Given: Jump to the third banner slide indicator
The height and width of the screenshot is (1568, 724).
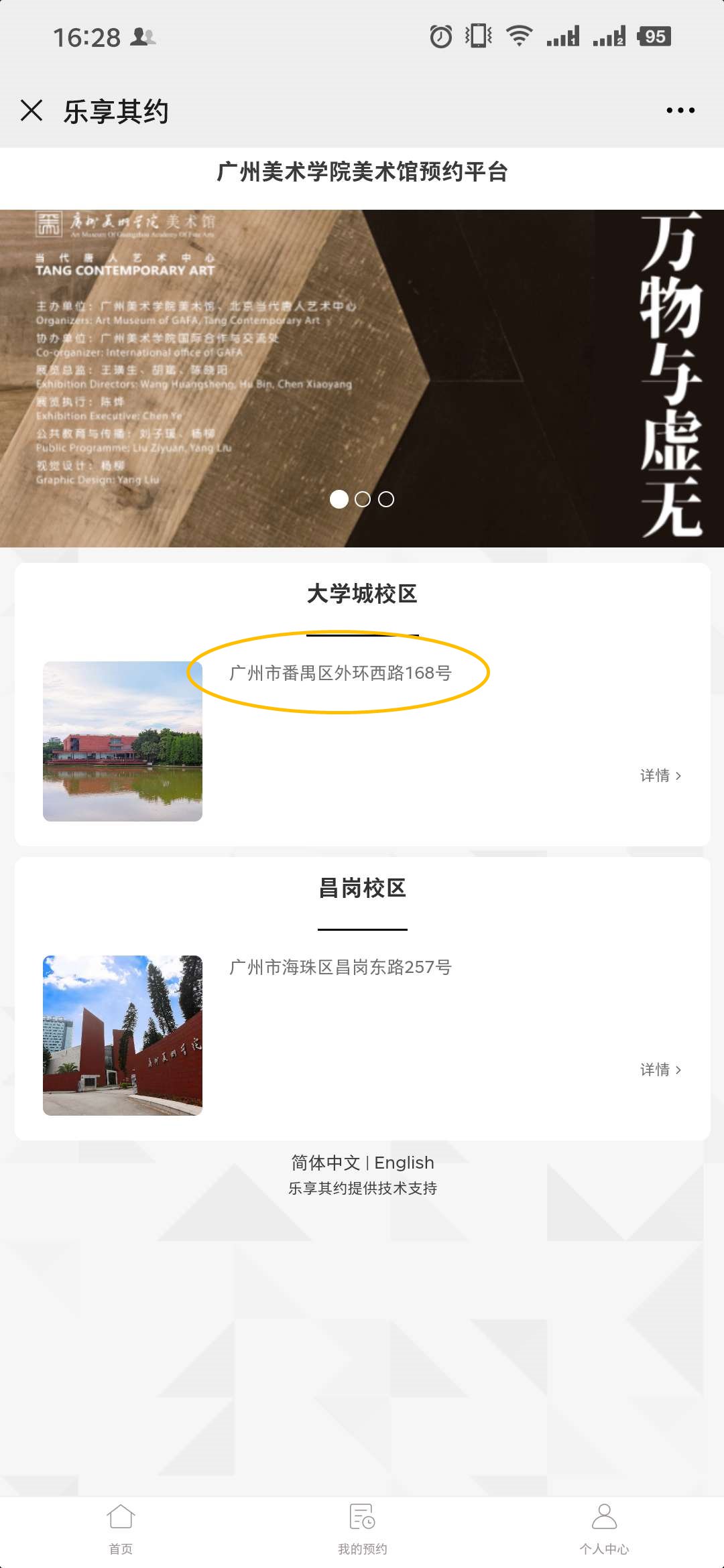Looking at the screenshot, I should [386, 499].
